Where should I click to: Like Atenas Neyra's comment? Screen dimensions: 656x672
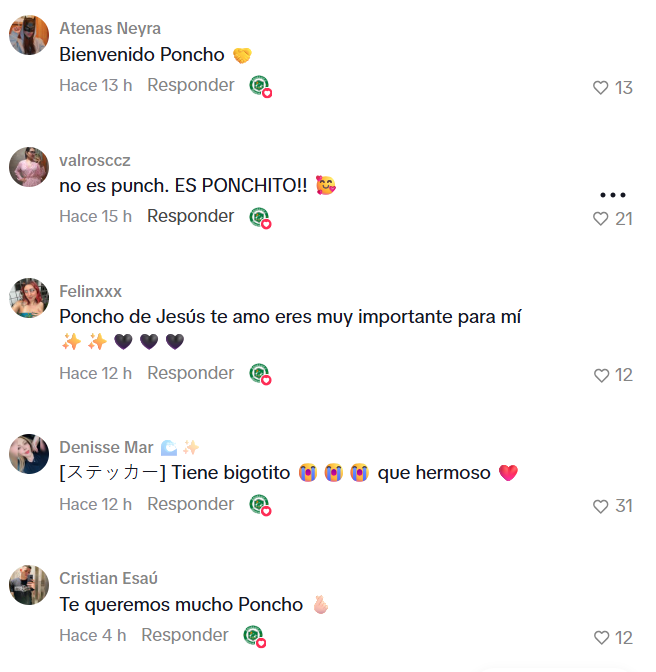[601, 88]
